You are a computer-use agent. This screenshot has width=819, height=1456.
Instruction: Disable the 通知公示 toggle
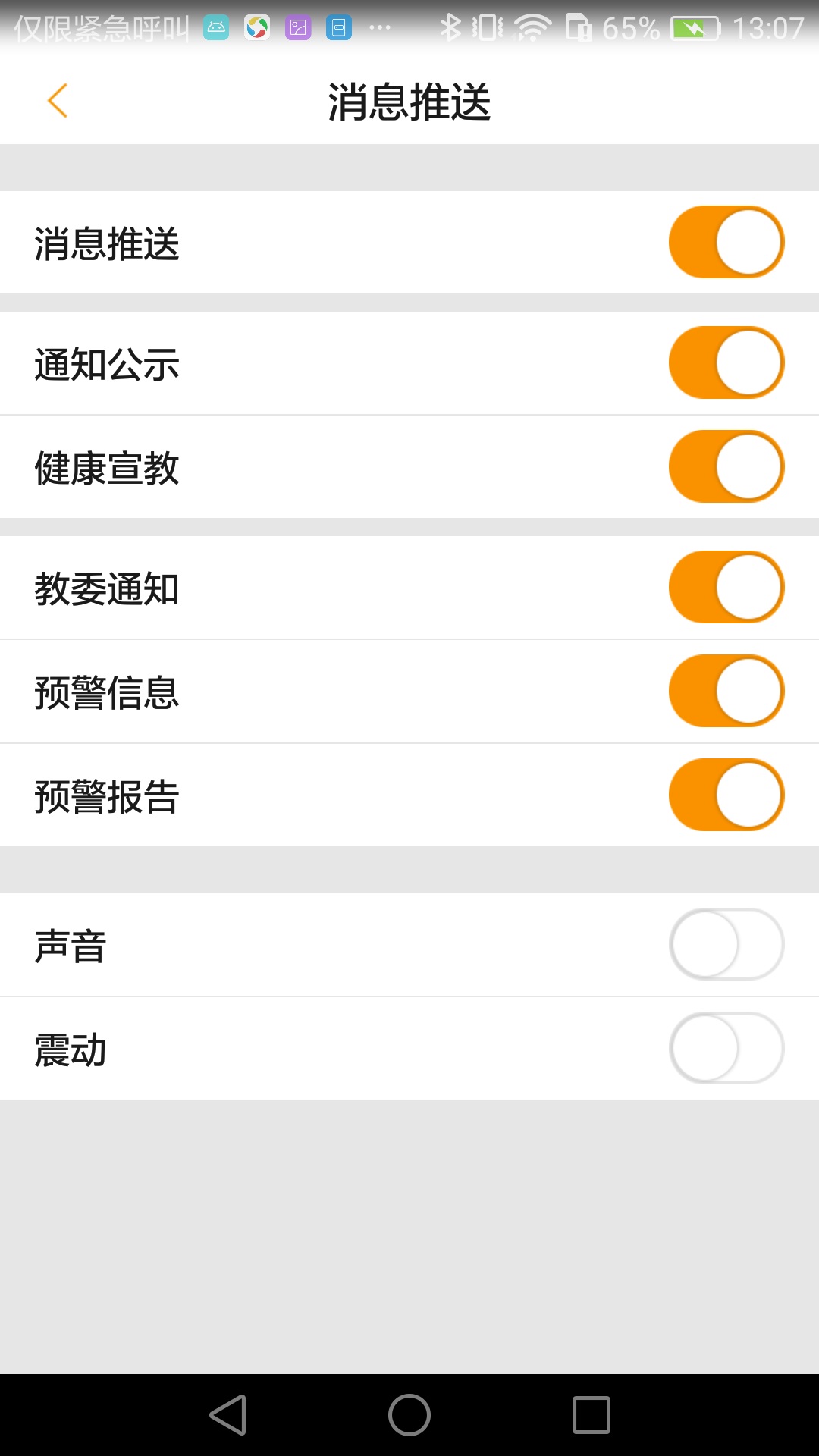(726, 363)
